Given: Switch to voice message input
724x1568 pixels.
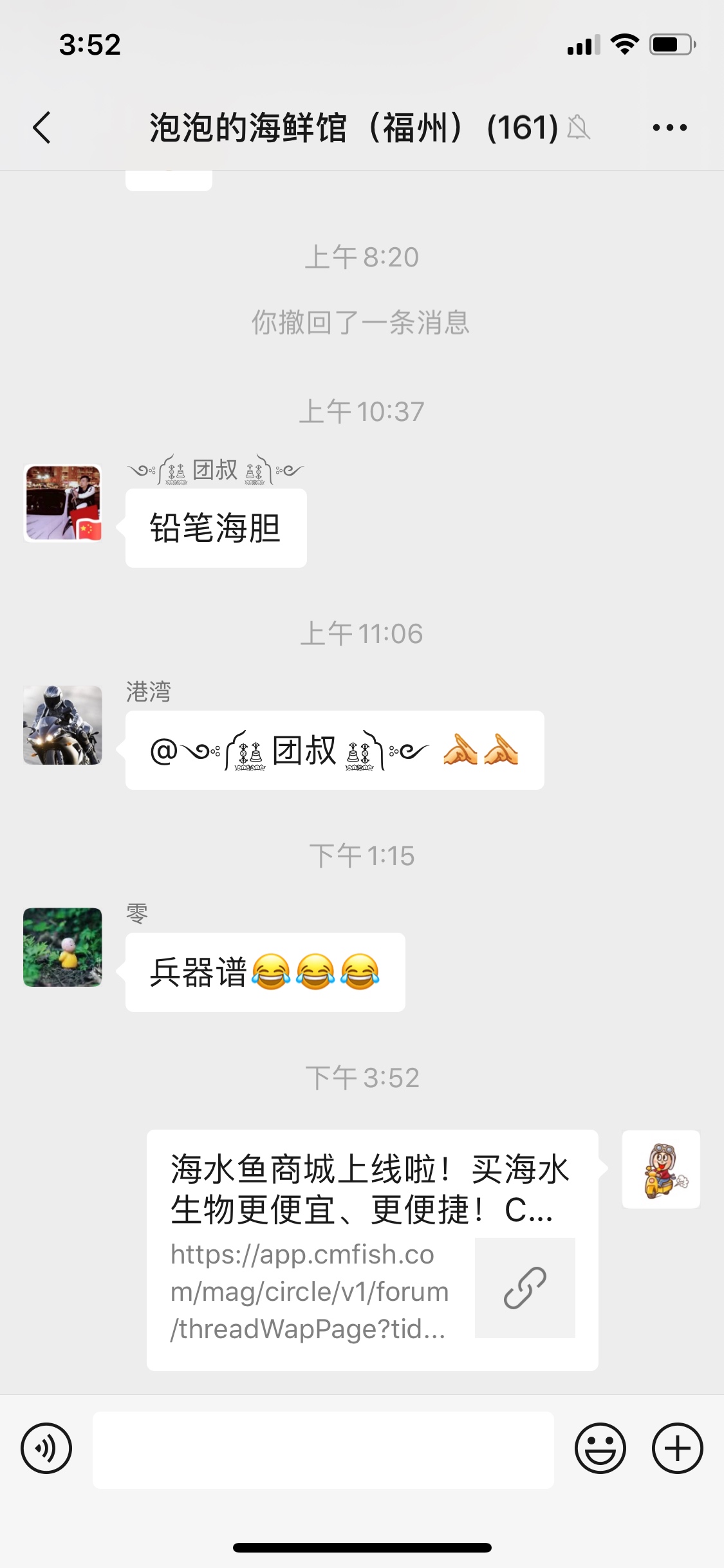Looking at the screenshot, I should 46,1448.
